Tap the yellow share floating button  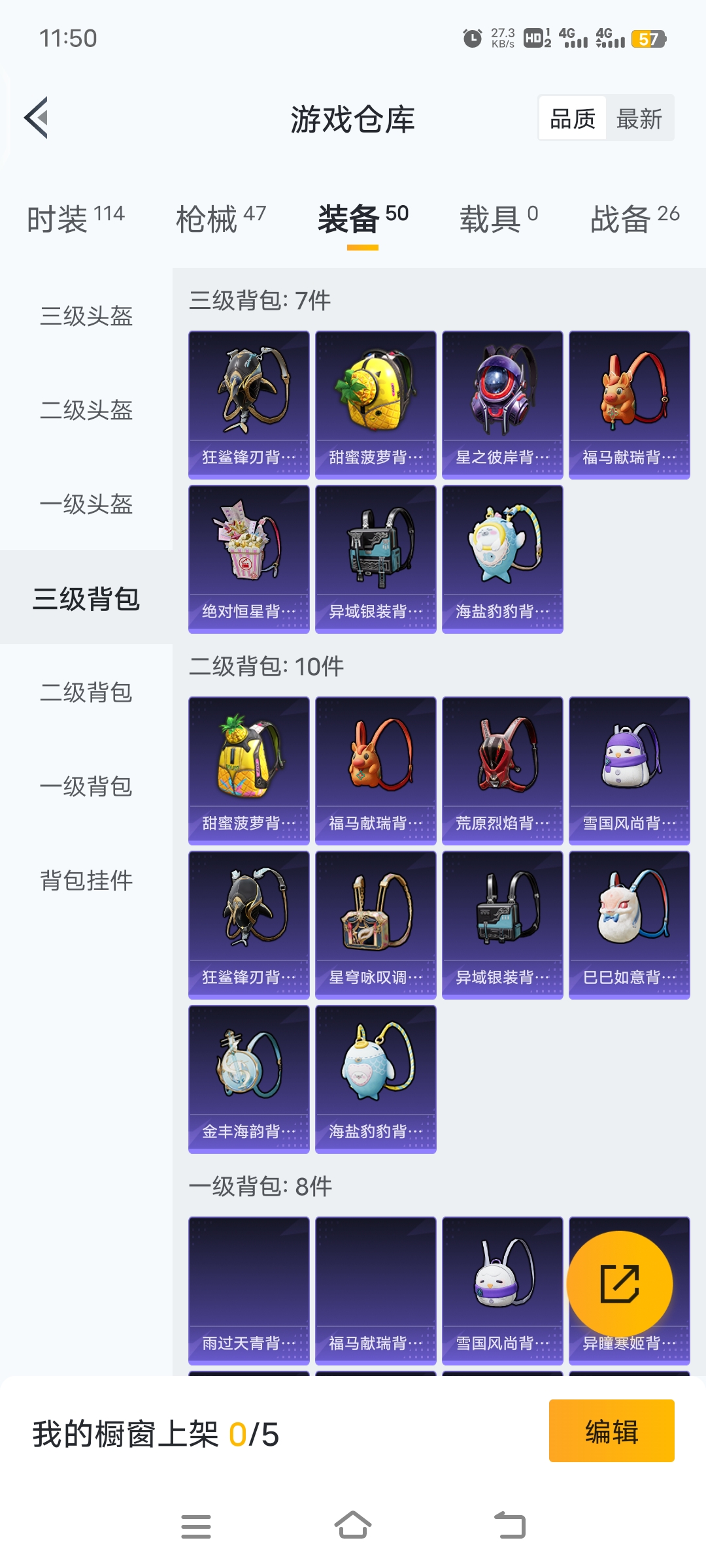tap(619, 1284)
